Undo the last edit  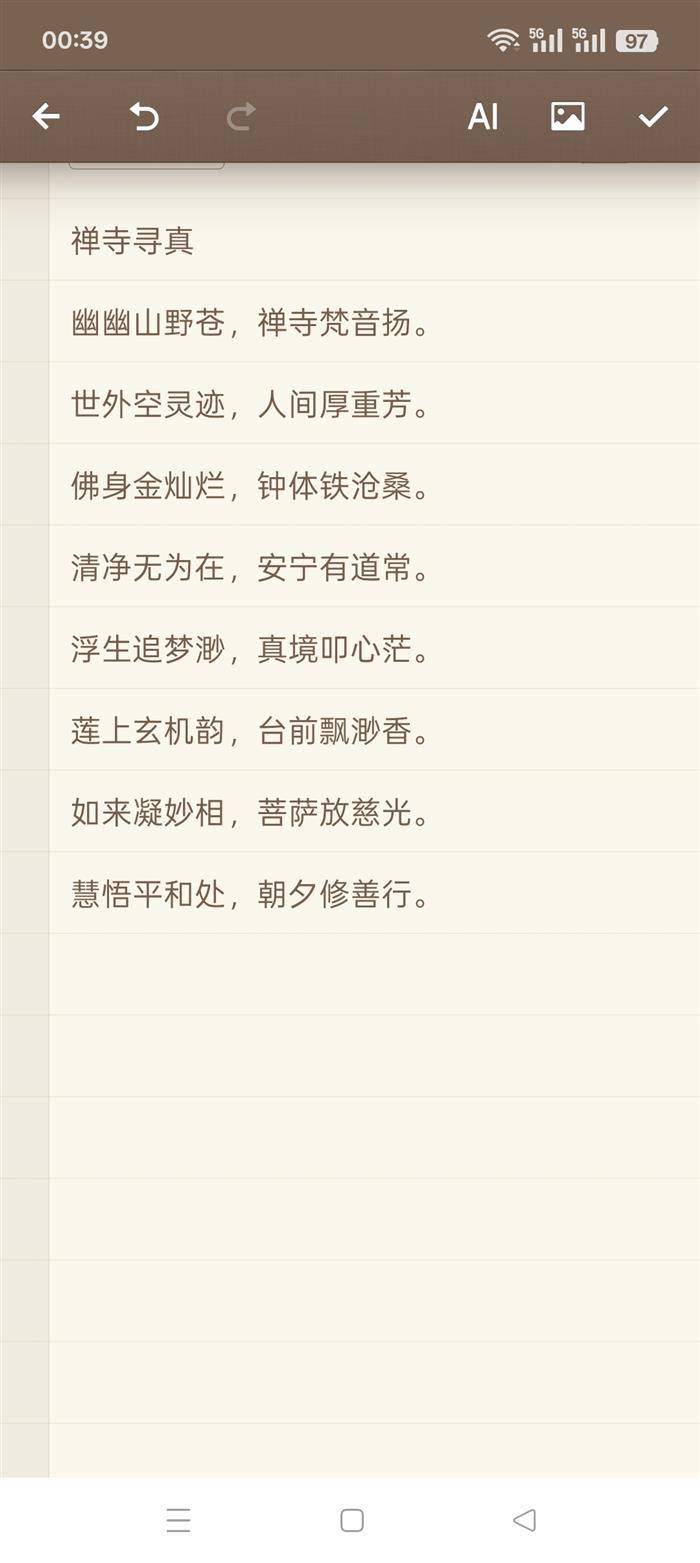144,117
